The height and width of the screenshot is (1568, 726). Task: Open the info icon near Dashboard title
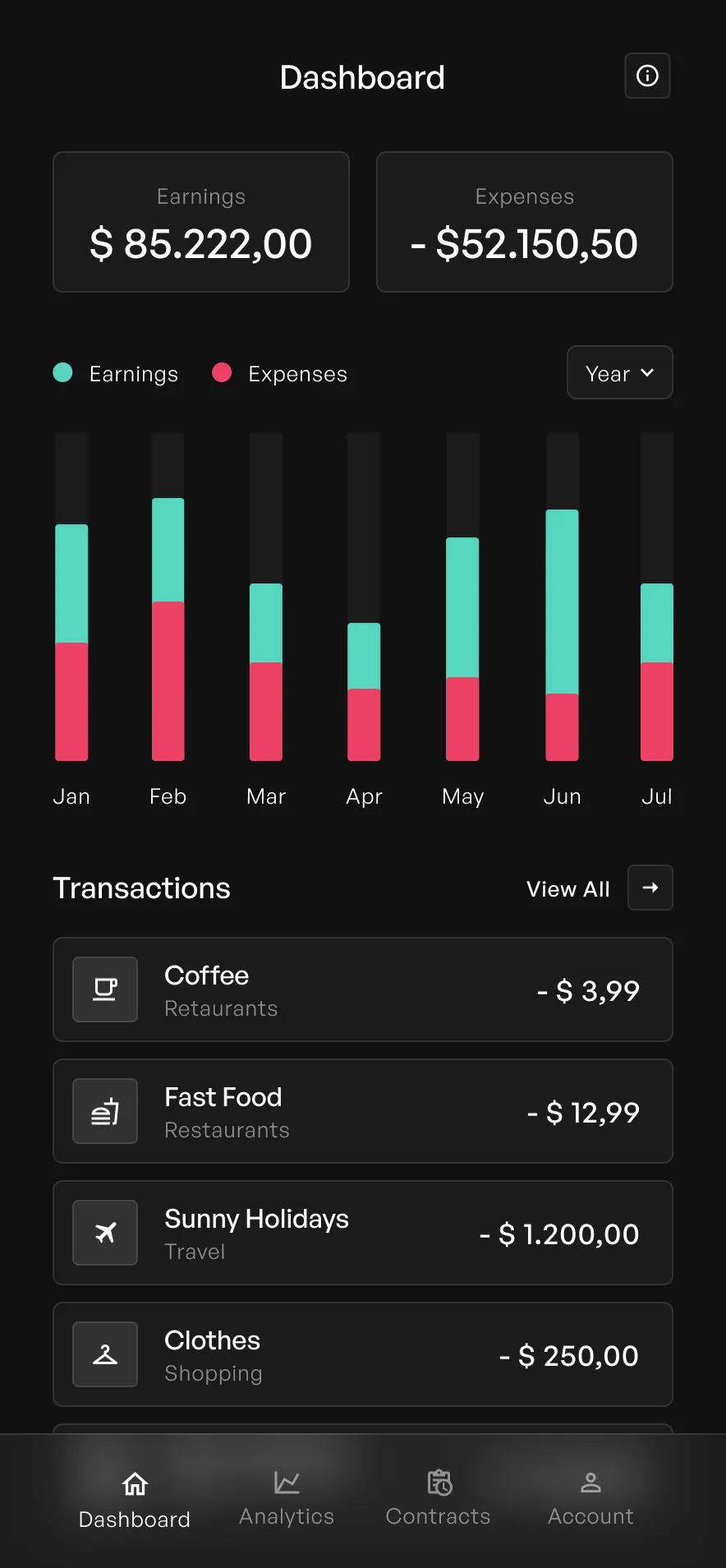point(647,76)
